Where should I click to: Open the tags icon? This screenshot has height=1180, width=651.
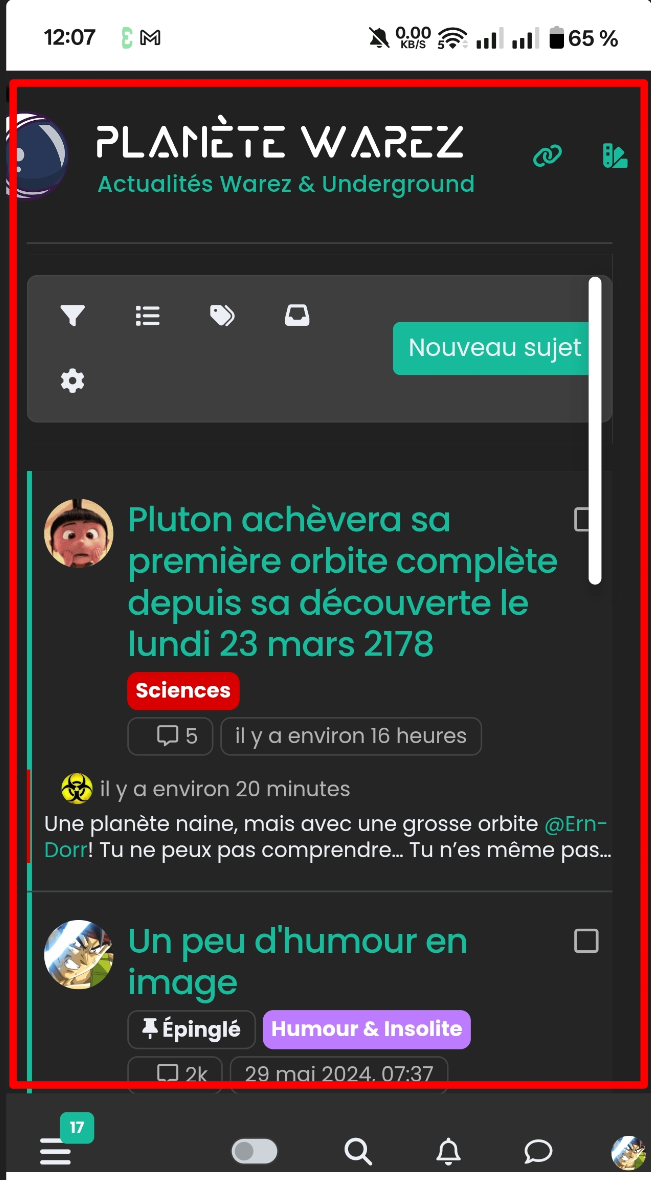[x=222, y=316]
